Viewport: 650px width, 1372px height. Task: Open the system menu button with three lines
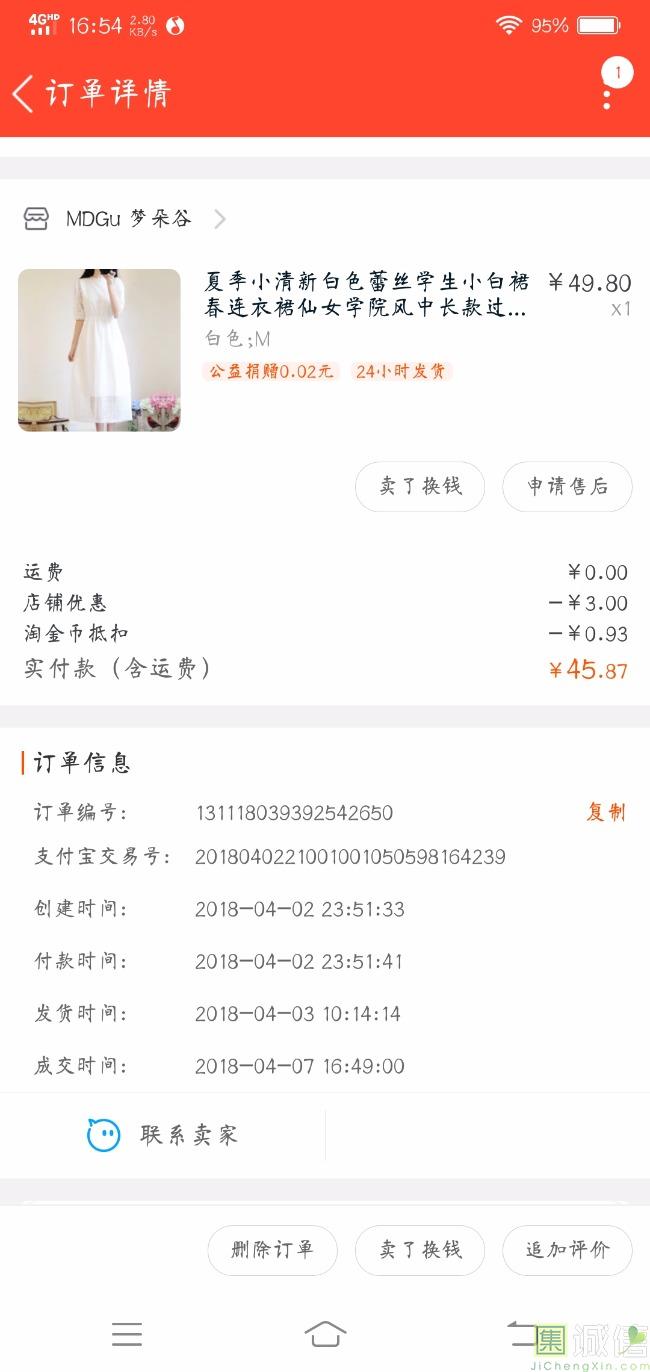[127, 1334]
